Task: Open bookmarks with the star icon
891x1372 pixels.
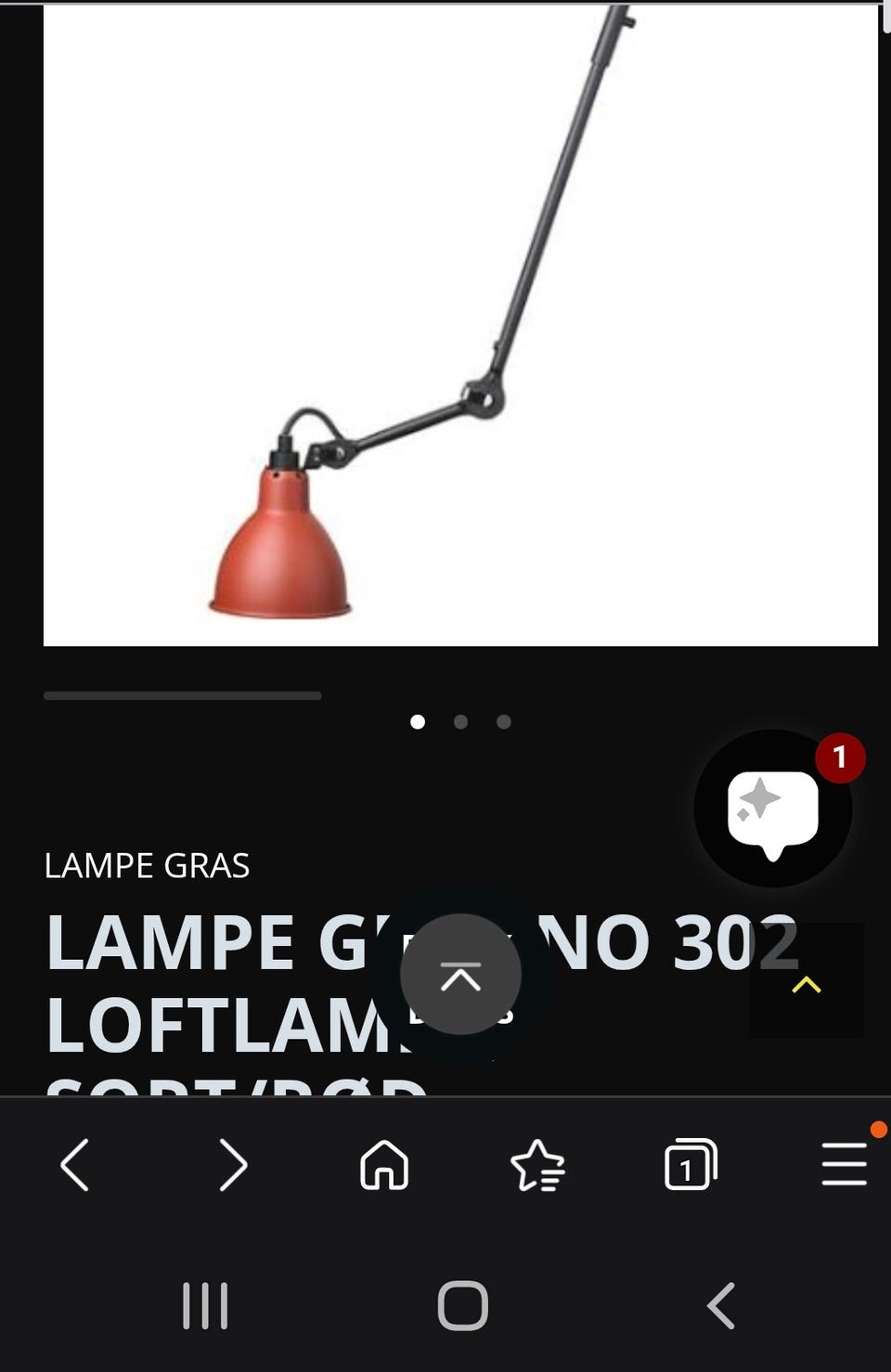Action: (x=539, y=1164)
